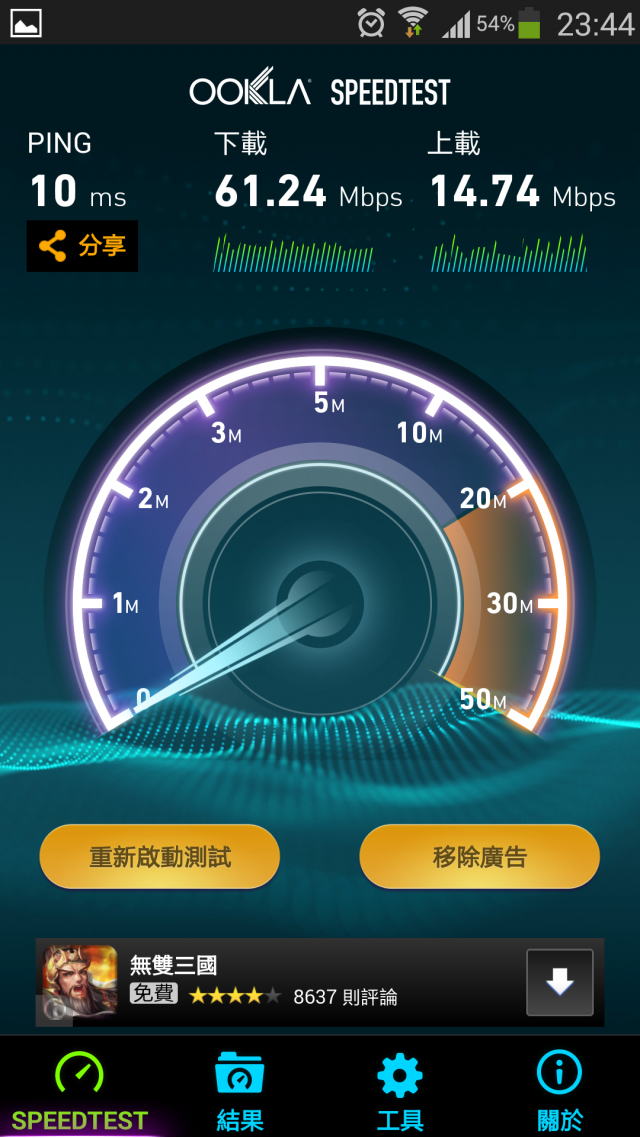Go to the 關於 tab
Viewport: 640px width, 1138px height.
(x=559, y=1088)
